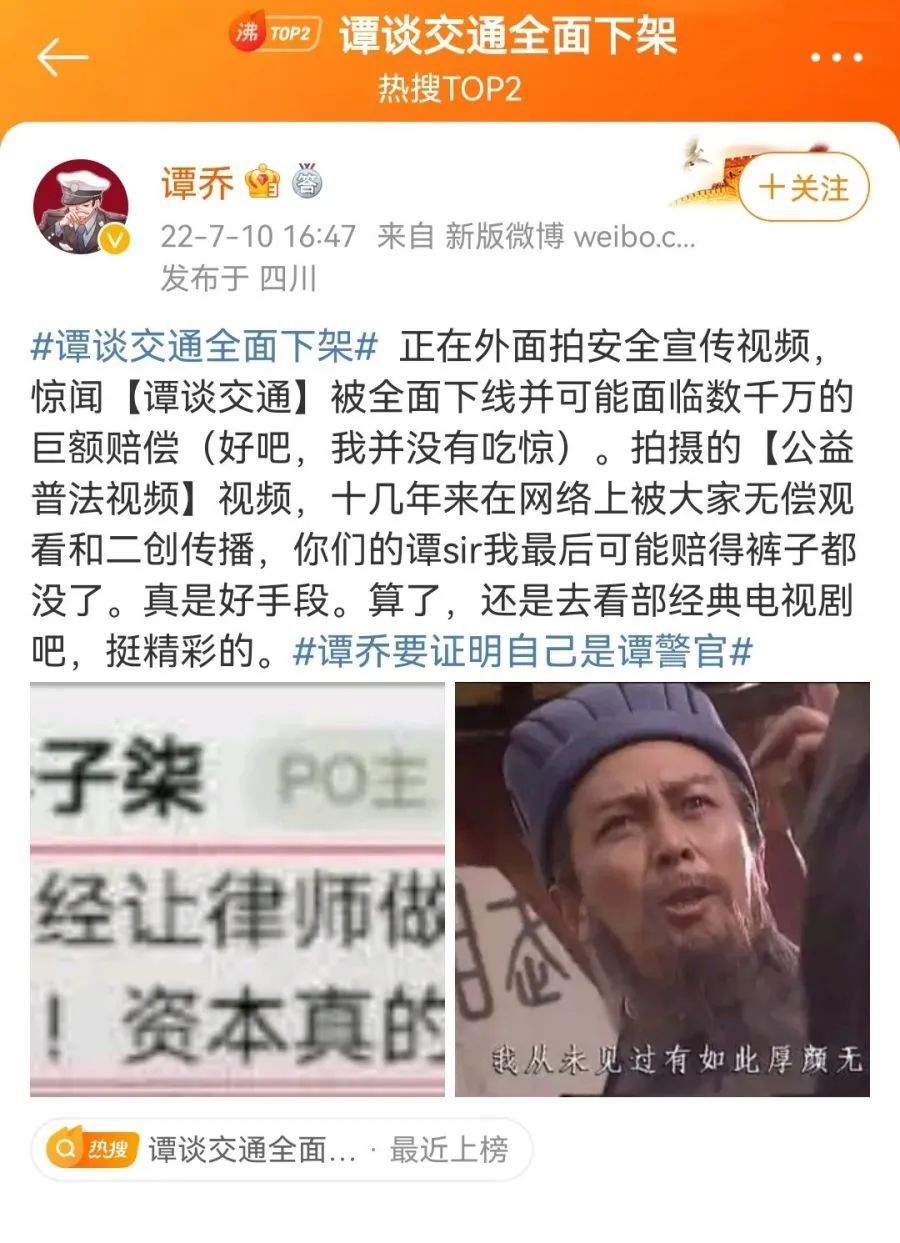Open the #谭乔要证明自己是谭警官# hashtag
This screenshot has height=1243, width=900.
522,652
